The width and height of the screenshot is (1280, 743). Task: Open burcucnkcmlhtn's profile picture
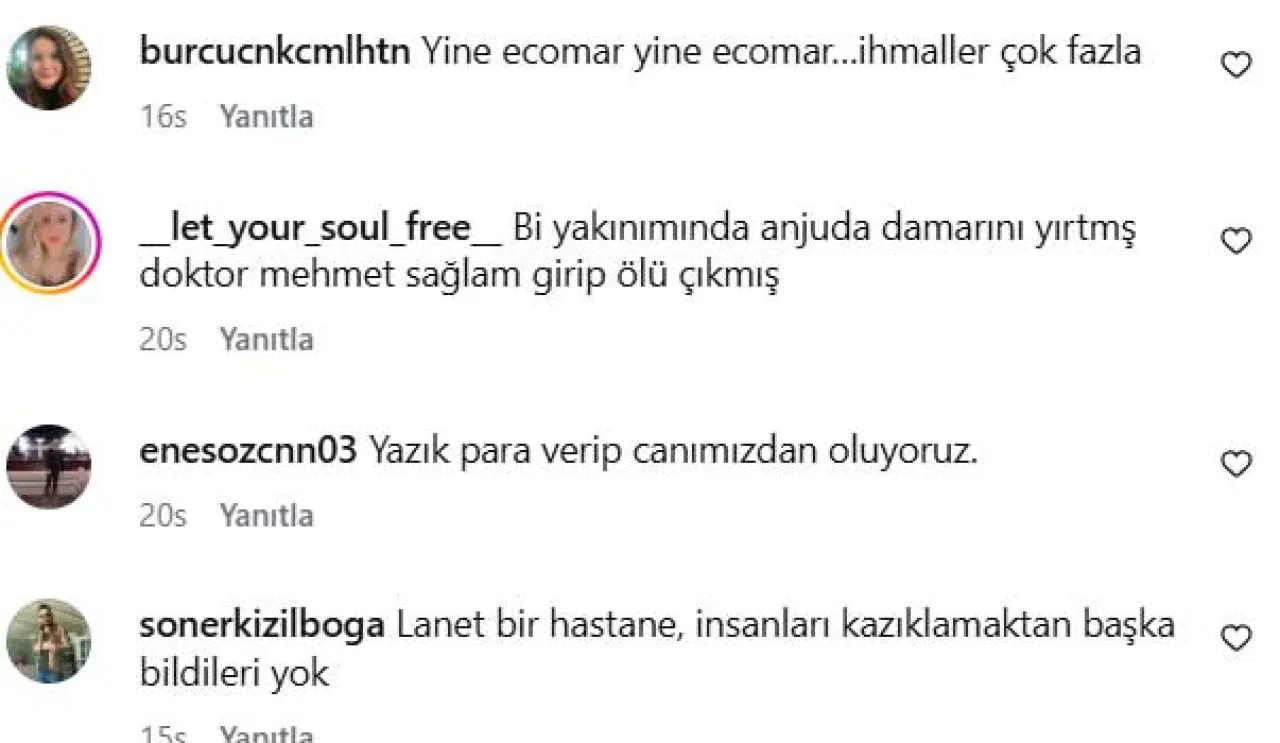point(49,67)
